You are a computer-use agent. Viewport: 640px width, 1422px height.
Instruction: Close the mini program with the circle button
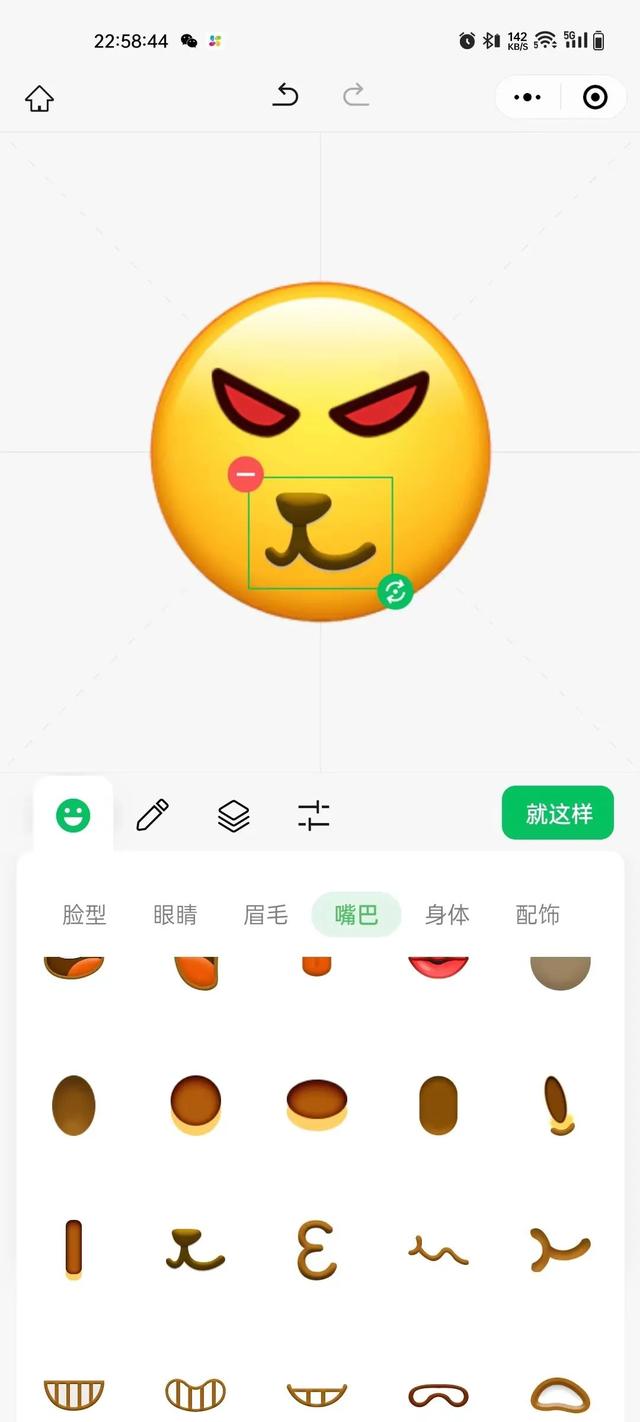click(595, 97)
